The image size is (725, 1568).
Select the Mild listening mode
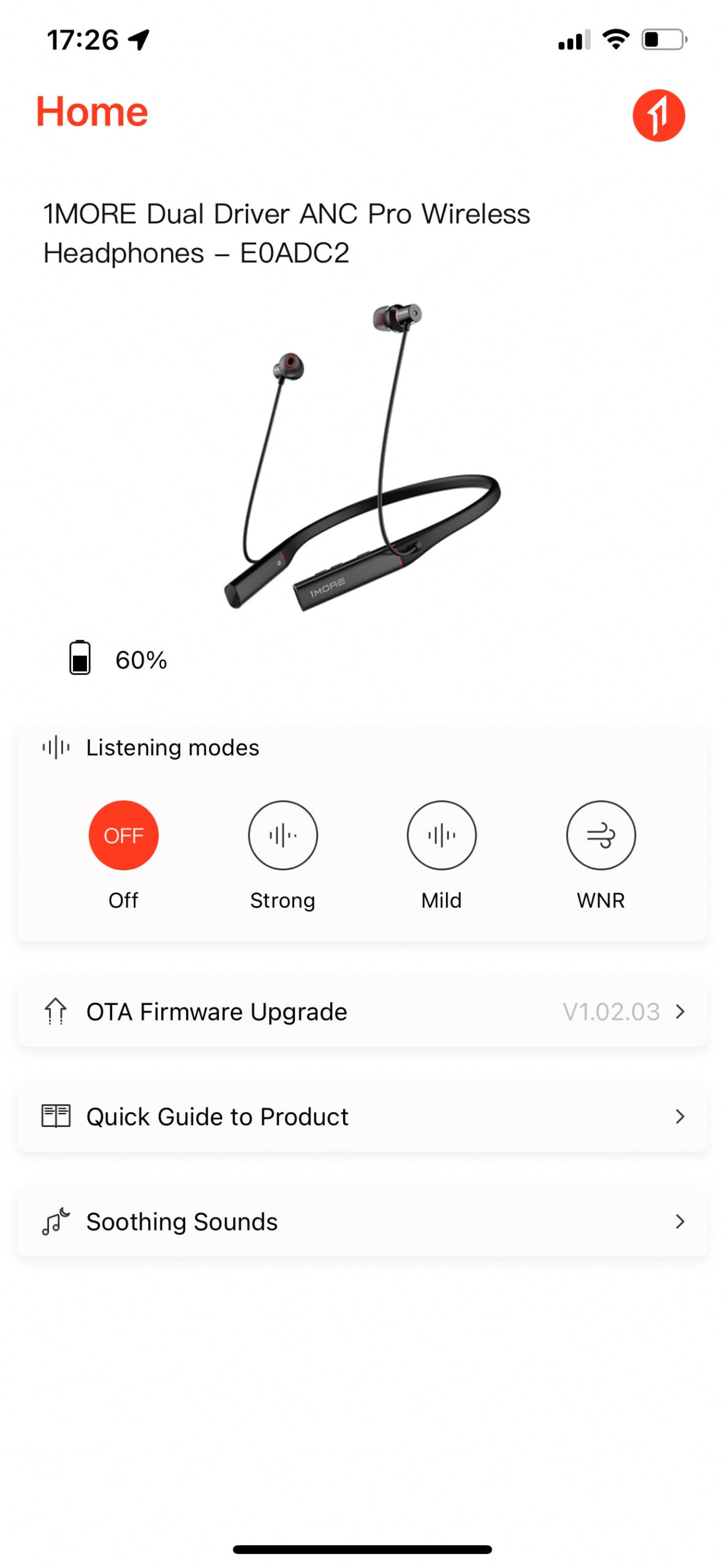pyautogui.click(x=441, y=834)
